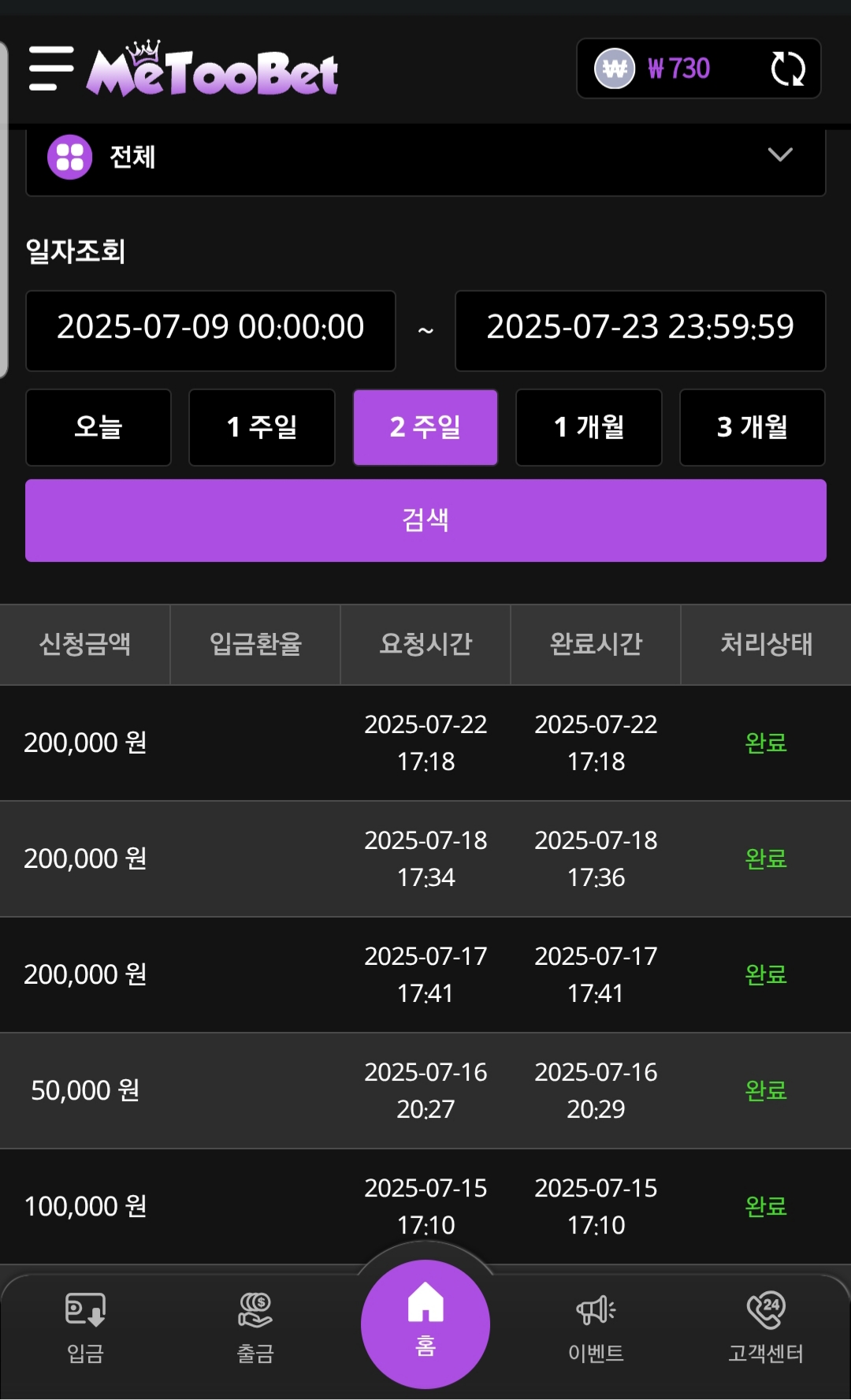Screen dimensions: 851x1400
Task: Open the 고객센터 support tab
Action: click(x=766, y=1328)
